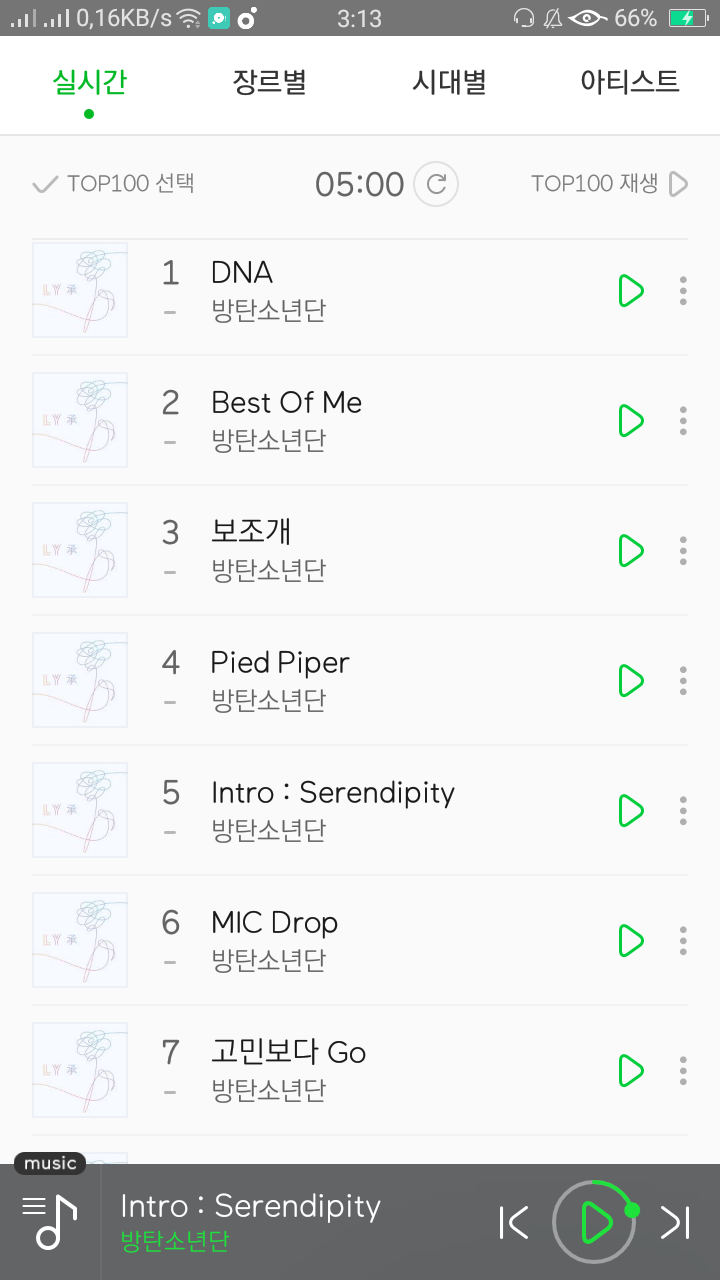Play the song DNA
This screenshot has height=1280, width=720.
[631, 291]
